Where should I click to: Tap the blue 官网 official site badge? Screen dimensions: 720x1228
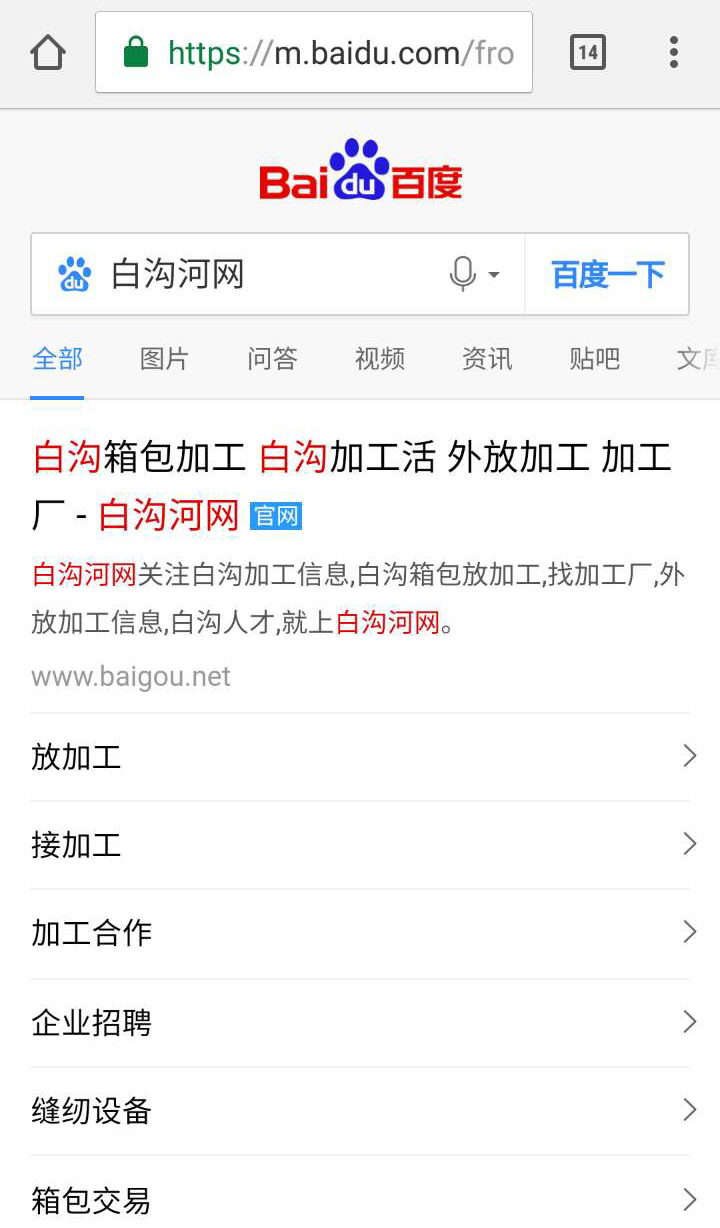point(274,516)
